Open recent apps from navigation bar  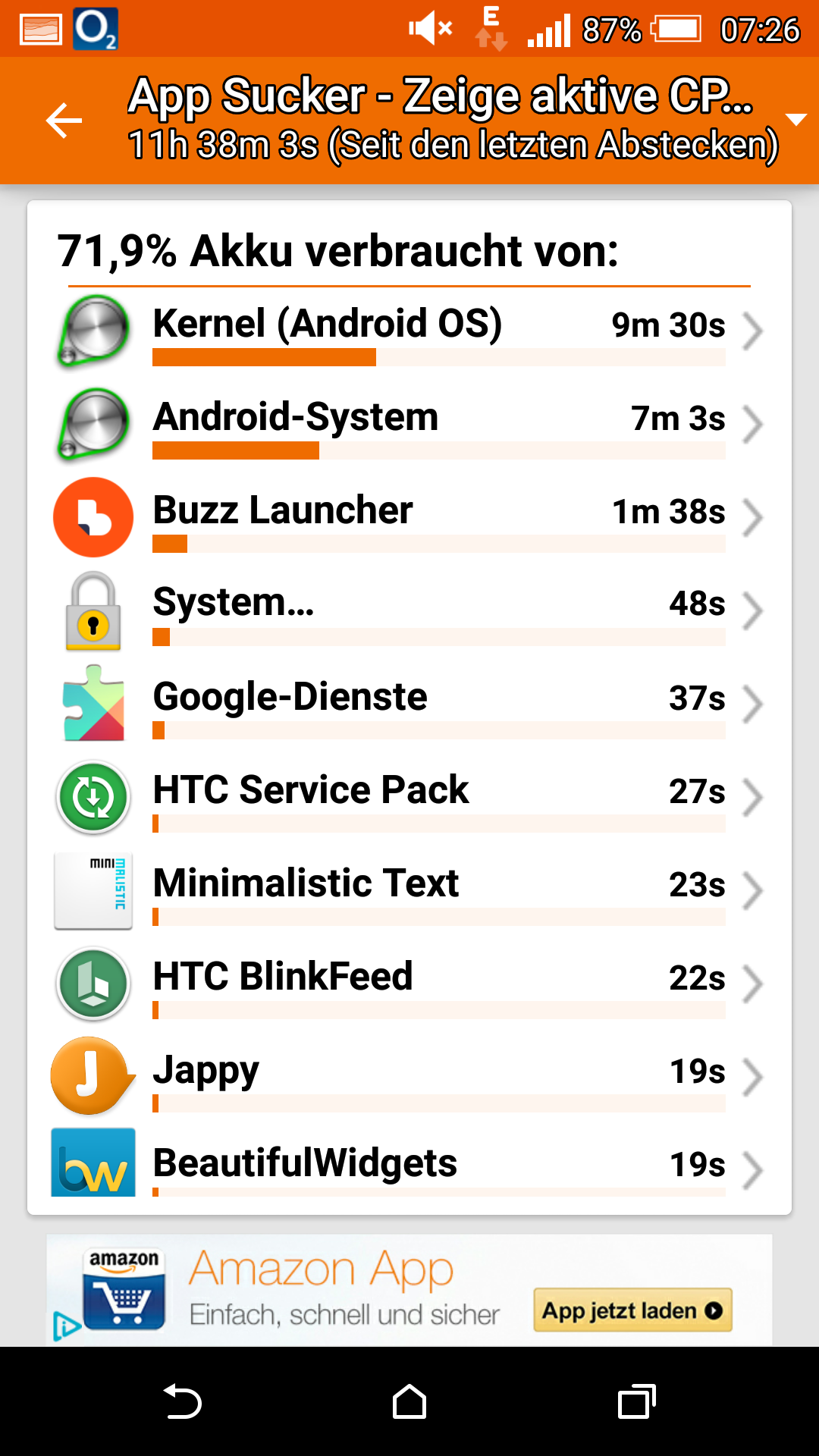pyautogui.click(x=637, y=1401)
